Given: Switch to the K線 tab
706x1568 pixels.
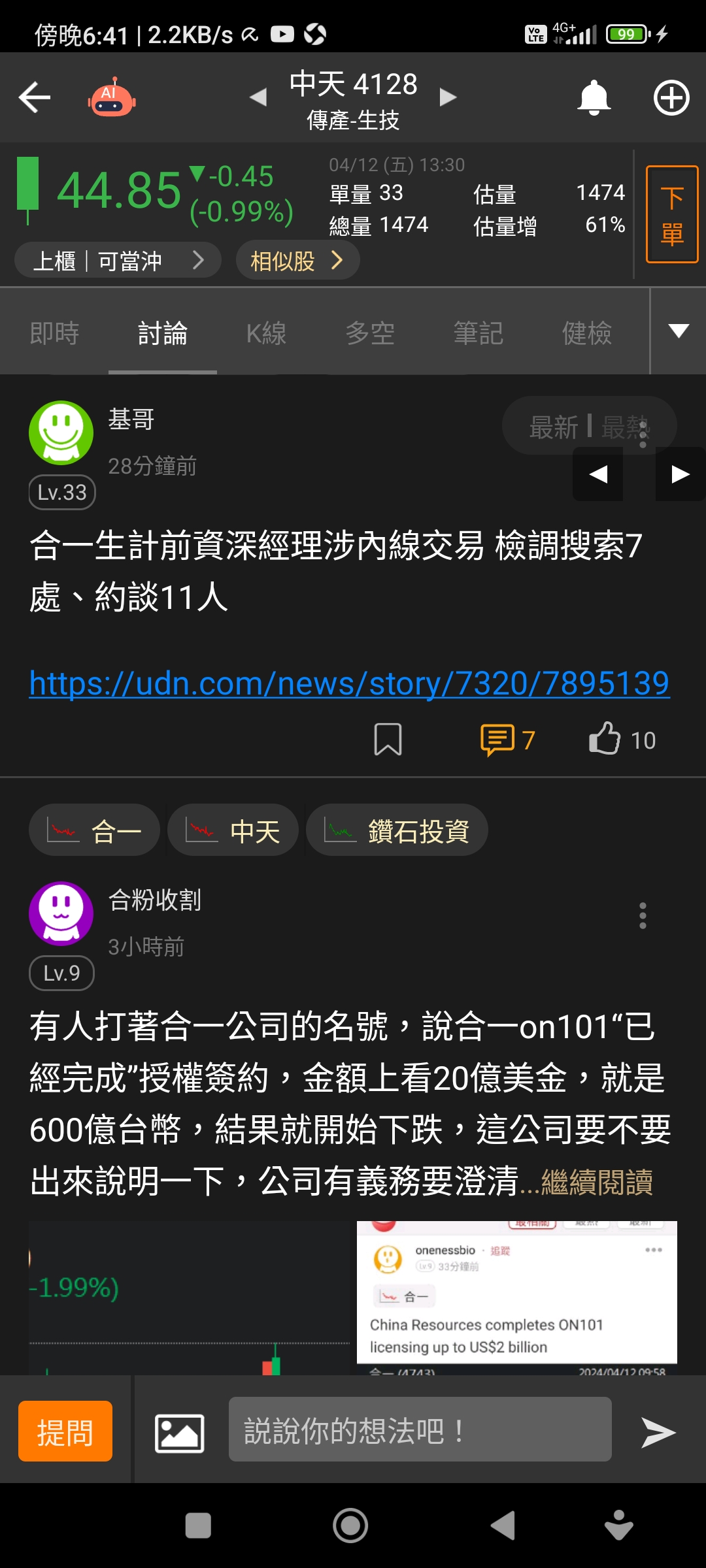Looking at the screenshot, I should point(265,332).
